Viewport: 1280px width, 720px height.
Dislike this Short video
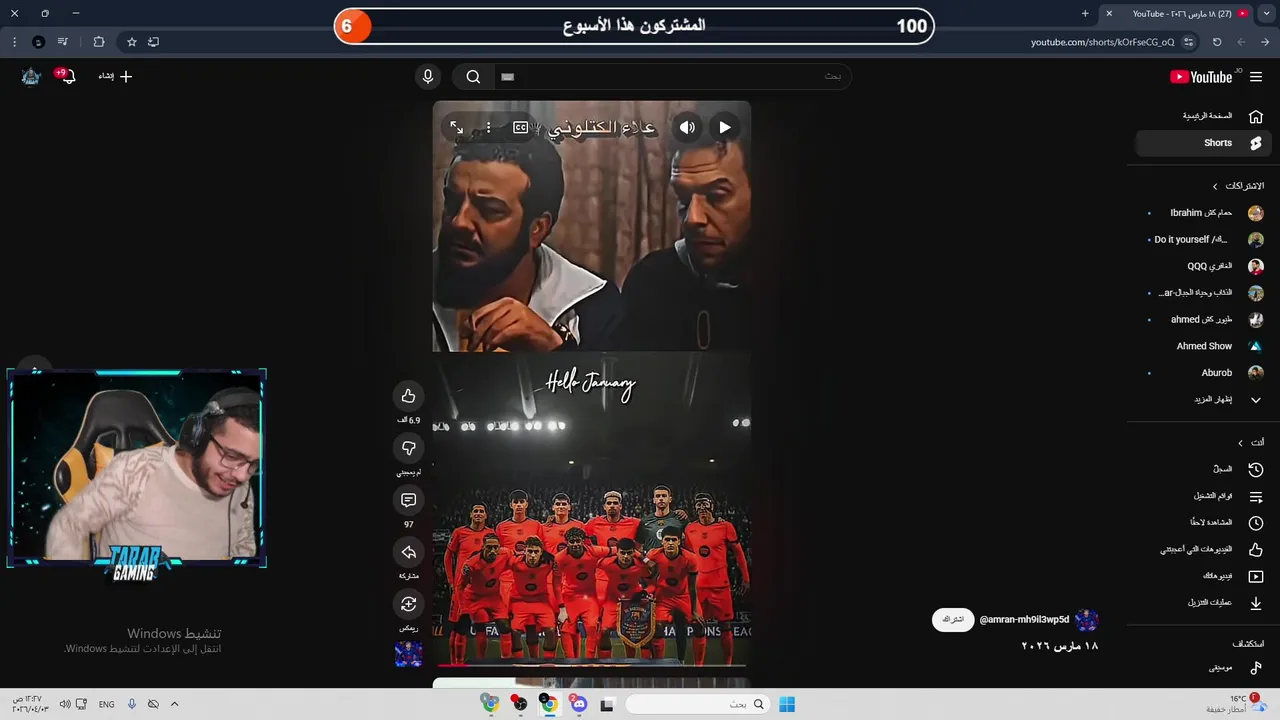pyautogui.click(x=408, y=448)
